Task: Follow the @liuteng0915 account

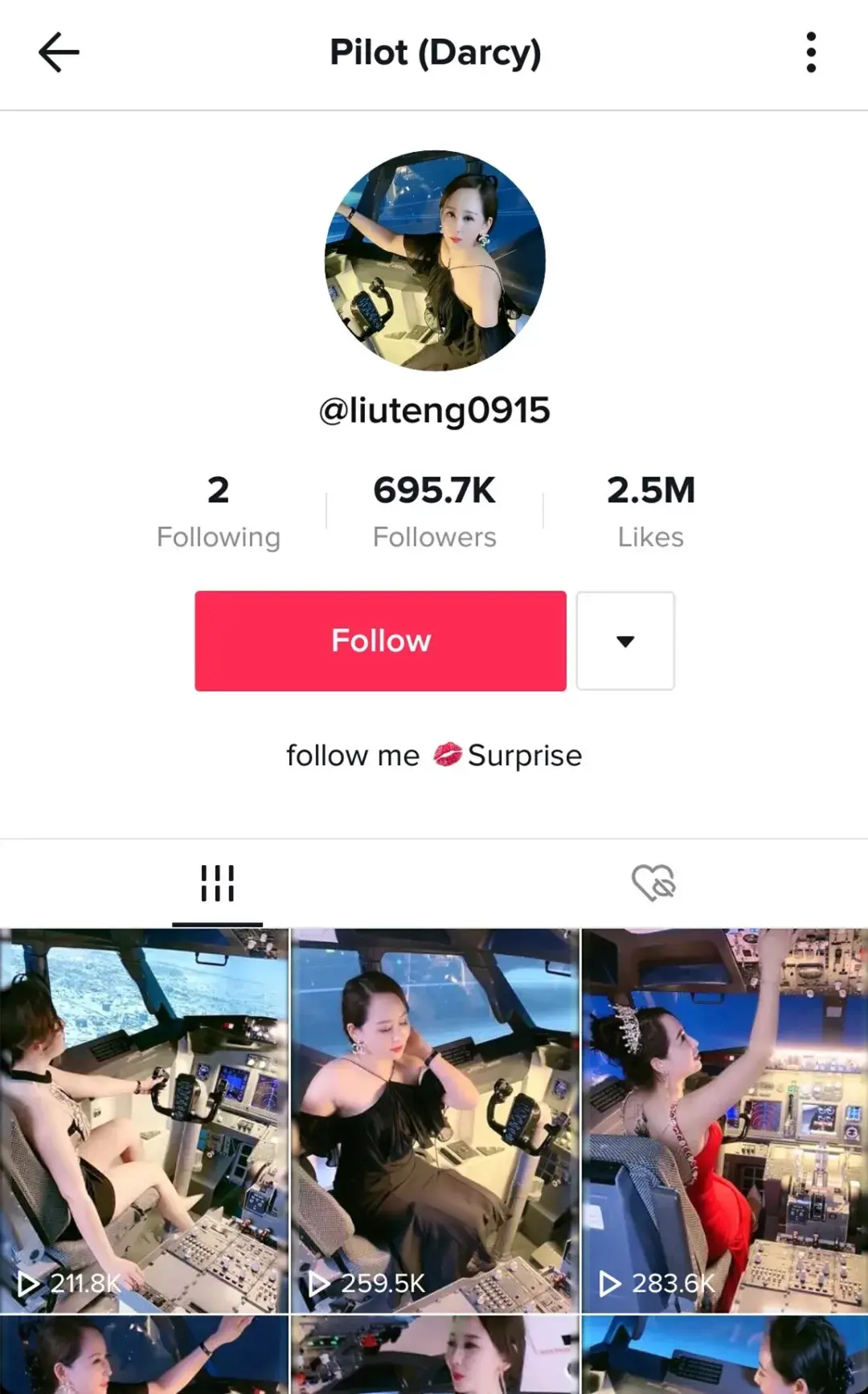Action: (380, 641)
